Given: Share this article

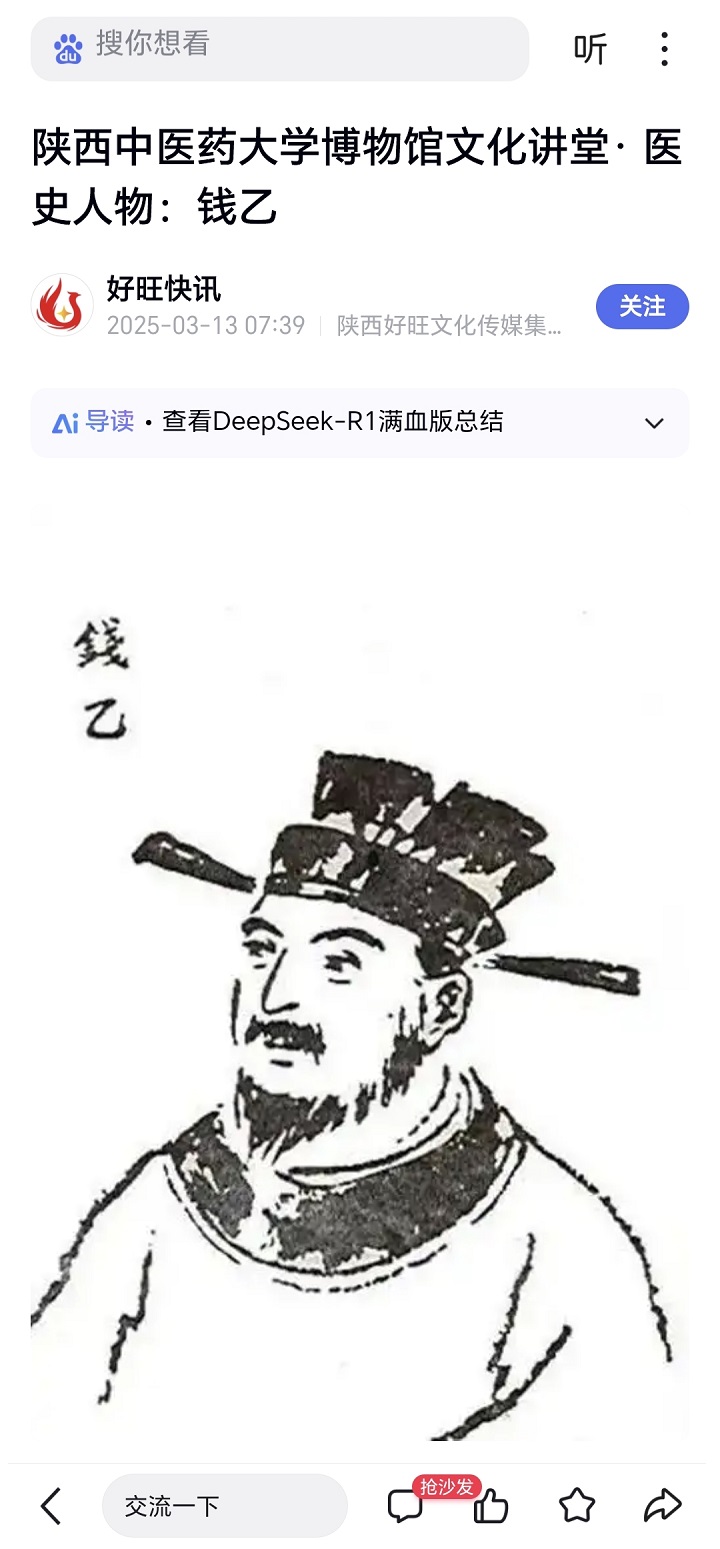Looking at the screenshot, I should click(x=662, y=1505).
